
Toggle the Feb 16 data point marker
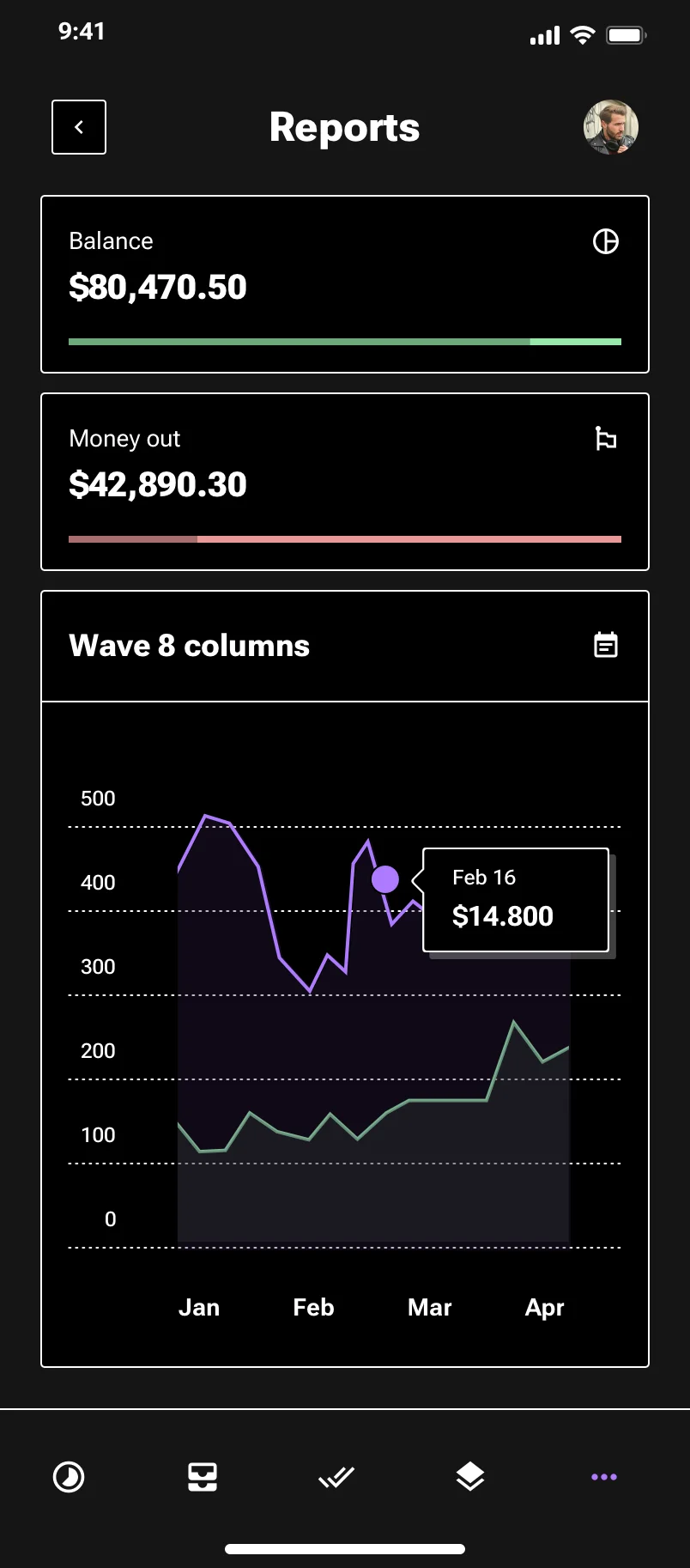click(x=385, y=878)
